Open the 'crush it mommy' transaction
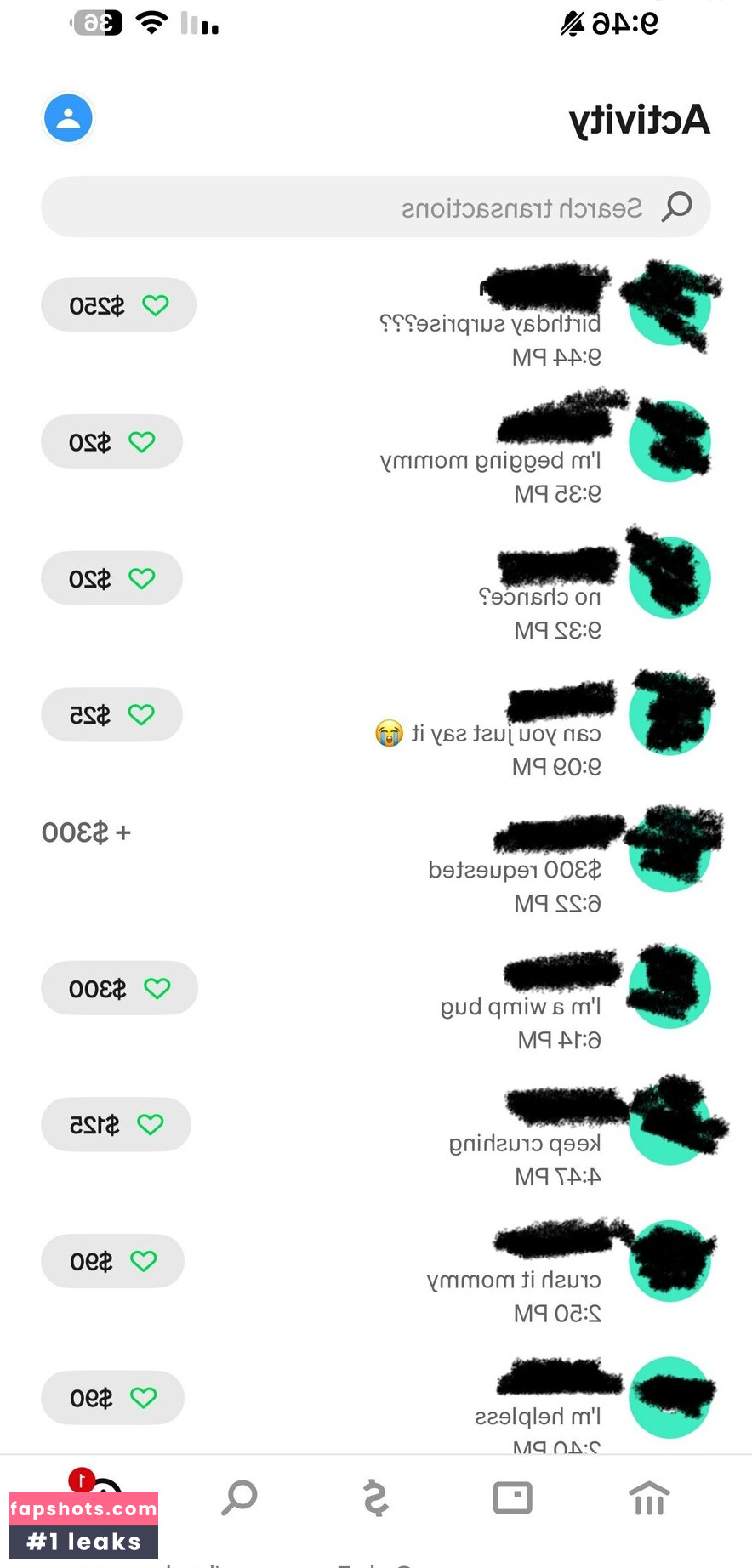 click(514, 1280)
